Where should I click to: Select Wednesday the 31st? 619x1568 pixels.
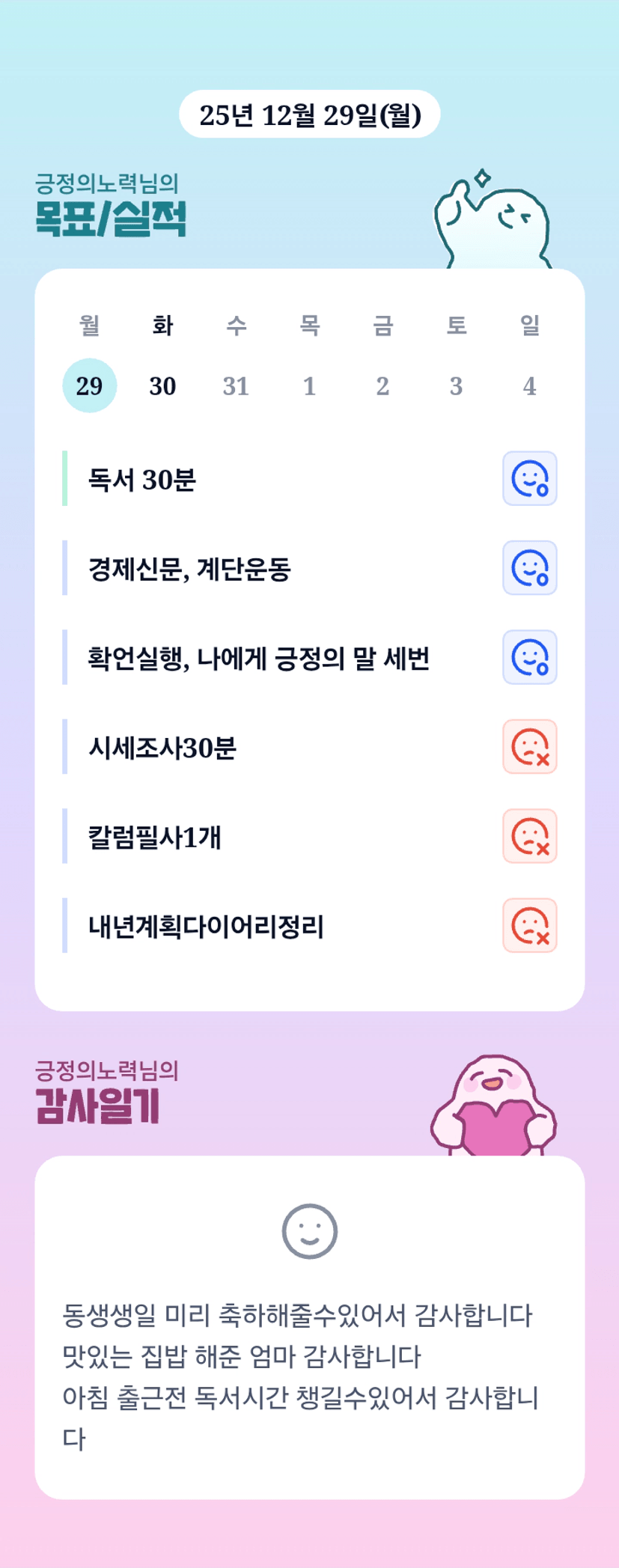(236, 385)
